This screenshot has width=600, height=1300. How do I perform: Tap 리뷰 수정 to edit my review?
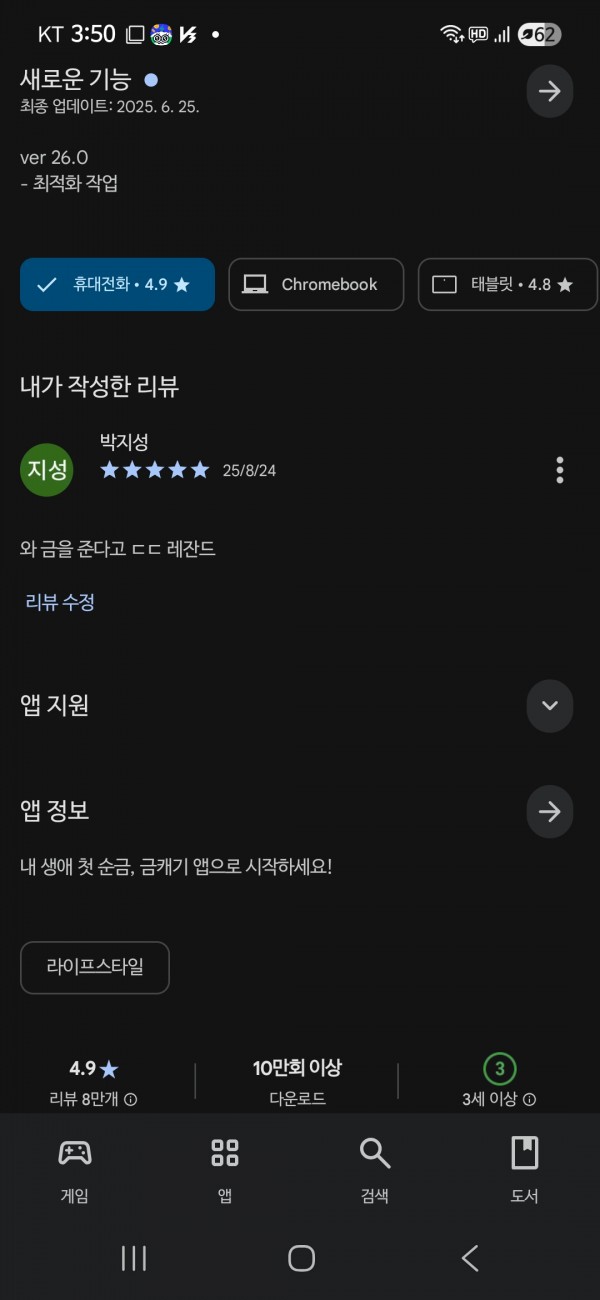point(60,602)
